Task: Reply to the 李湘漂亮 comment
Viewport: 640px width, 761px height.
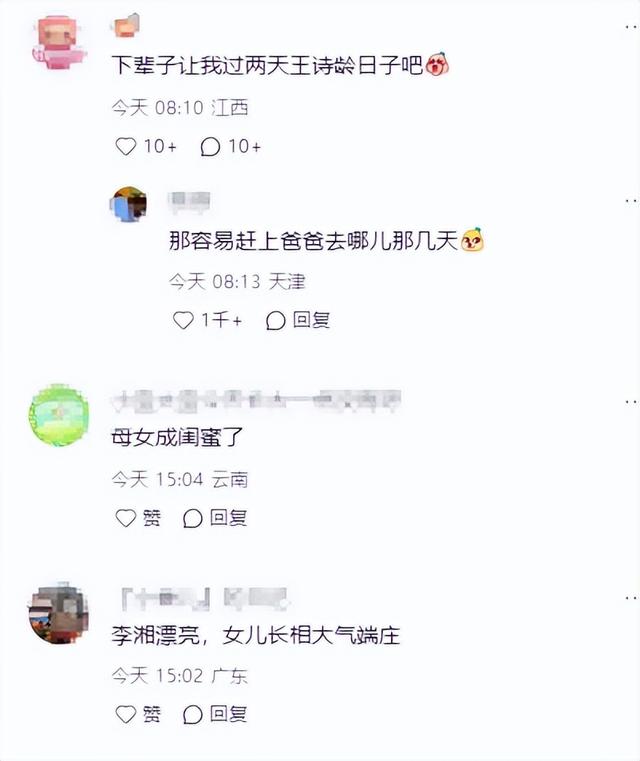Action: tap(215, 714)
